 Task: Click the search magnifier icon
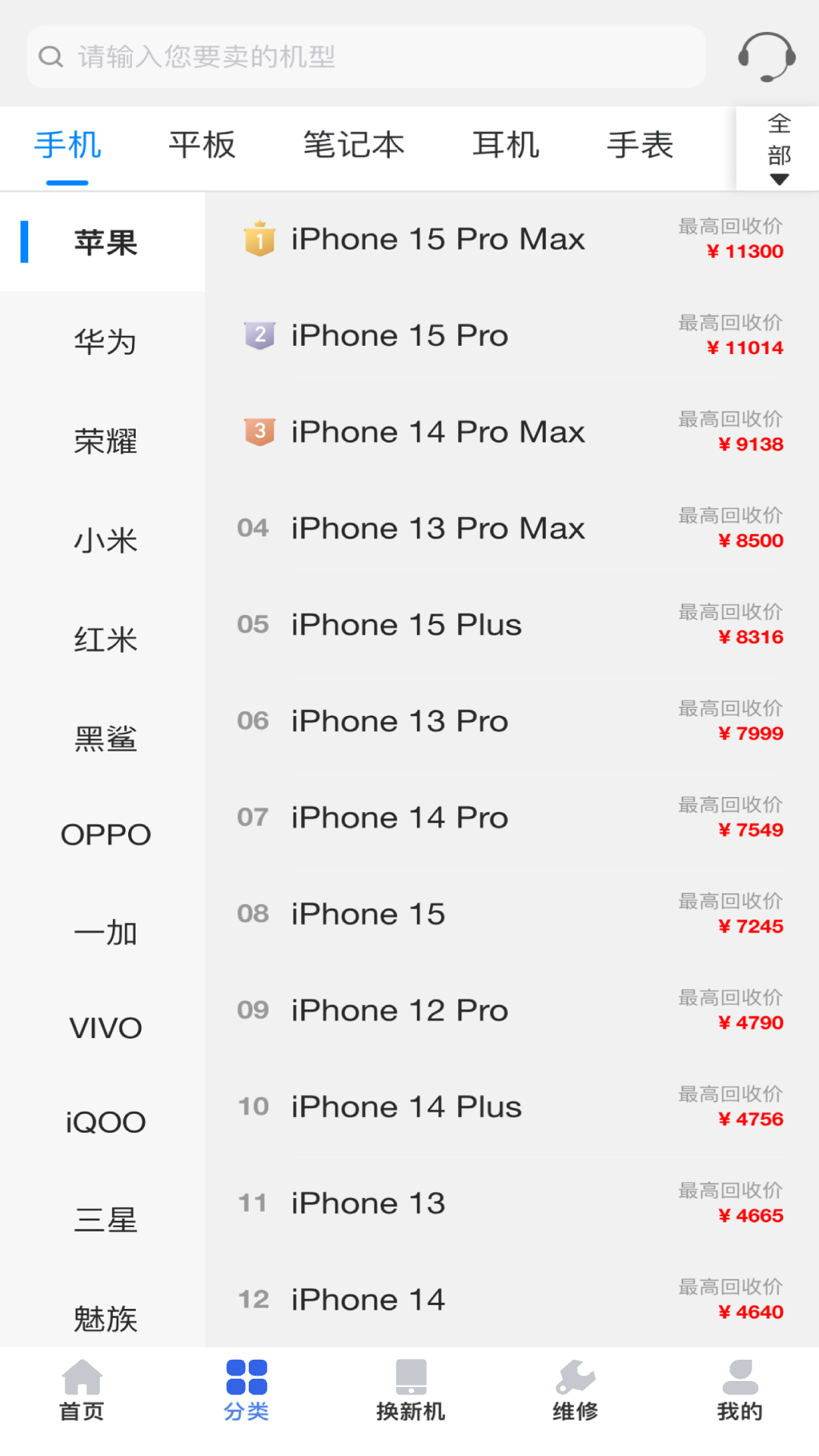51,57
